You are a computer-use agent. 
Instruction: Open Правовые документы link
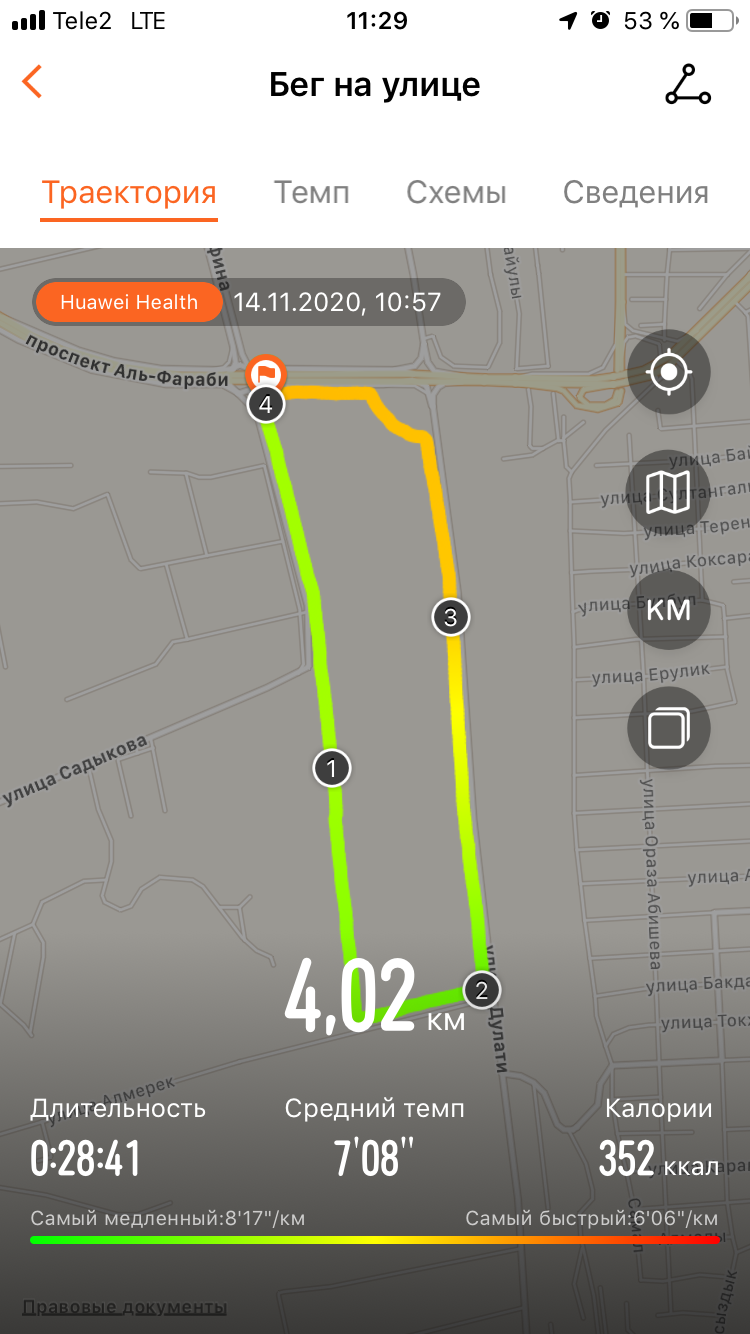coord(125,1306)
